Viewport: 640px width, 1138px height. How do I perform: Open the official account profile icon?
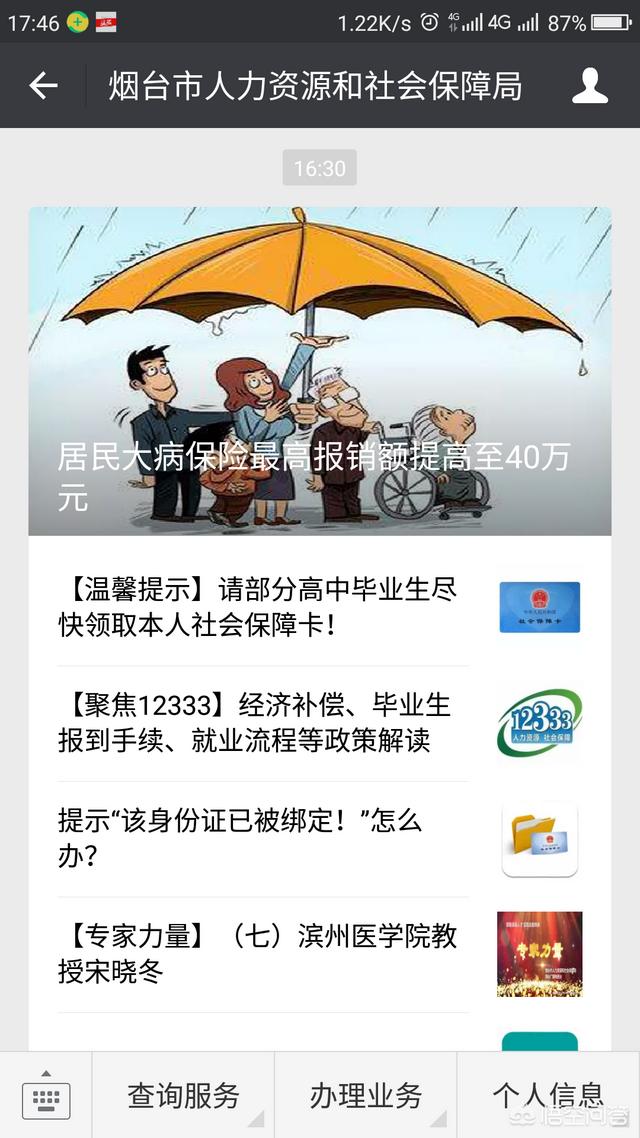pyautogui.click(x=589, y=86)
